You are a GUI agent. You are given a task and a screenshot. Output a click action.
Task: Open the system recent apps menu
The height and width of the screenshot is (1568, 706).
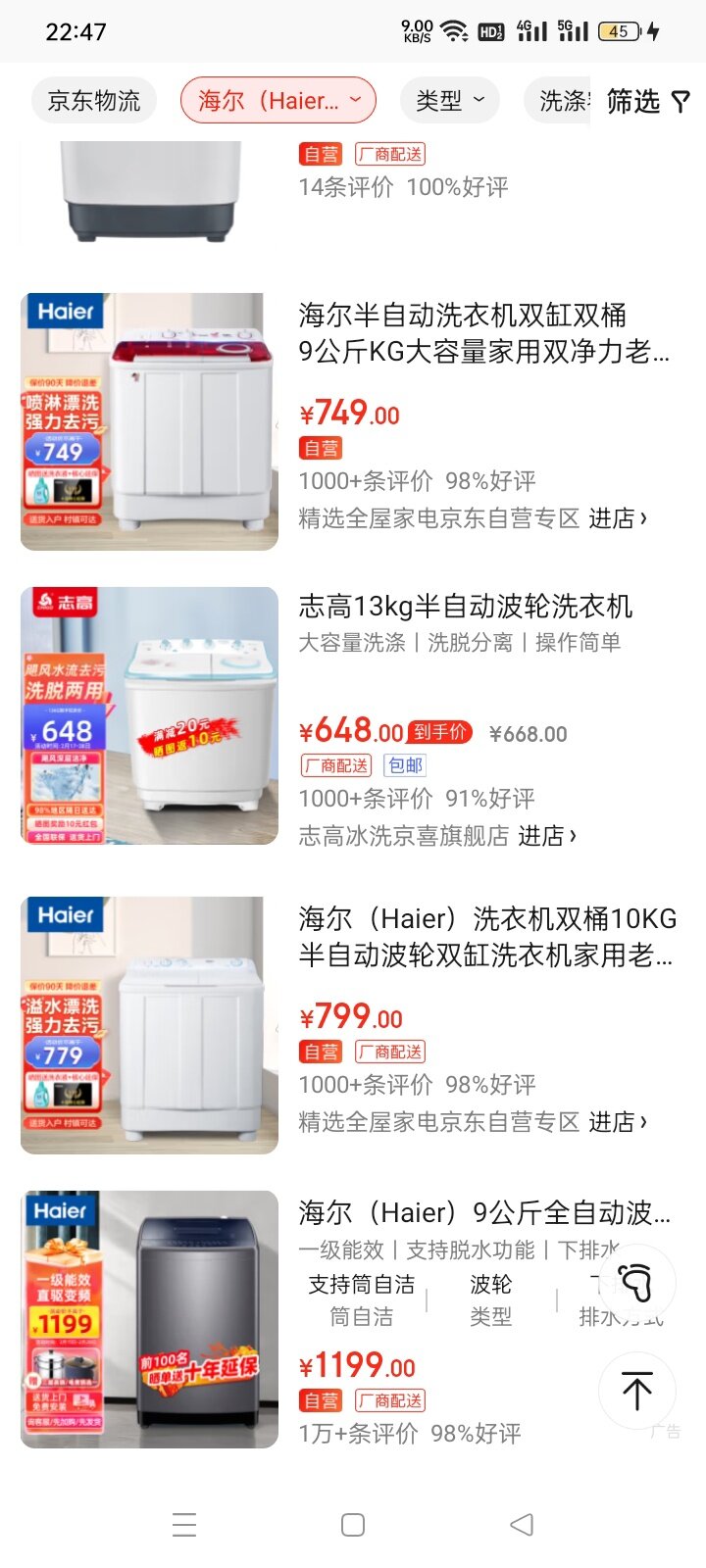coord(184,1525)
